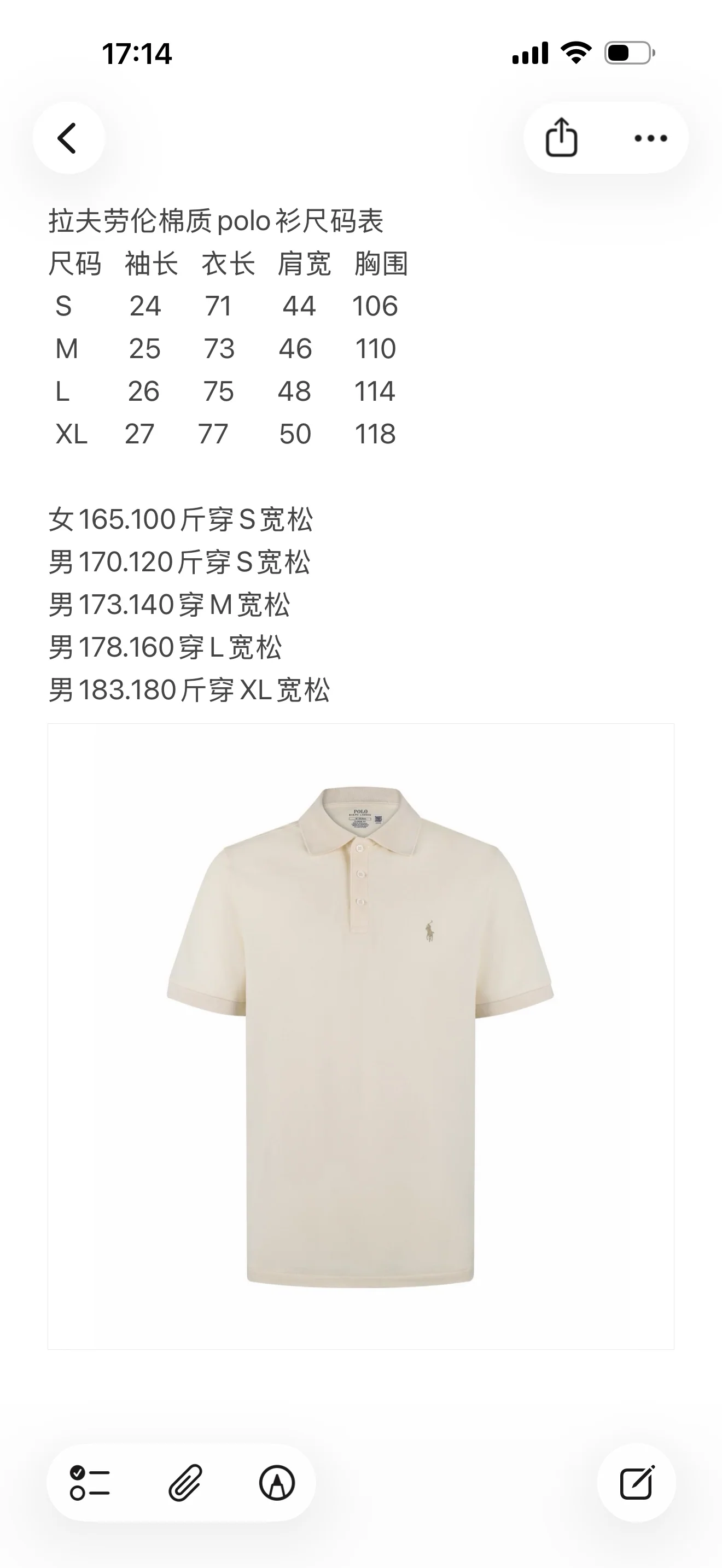Open the more options menu
This screenshot has width=722, height=1568.
pos(650,138)
